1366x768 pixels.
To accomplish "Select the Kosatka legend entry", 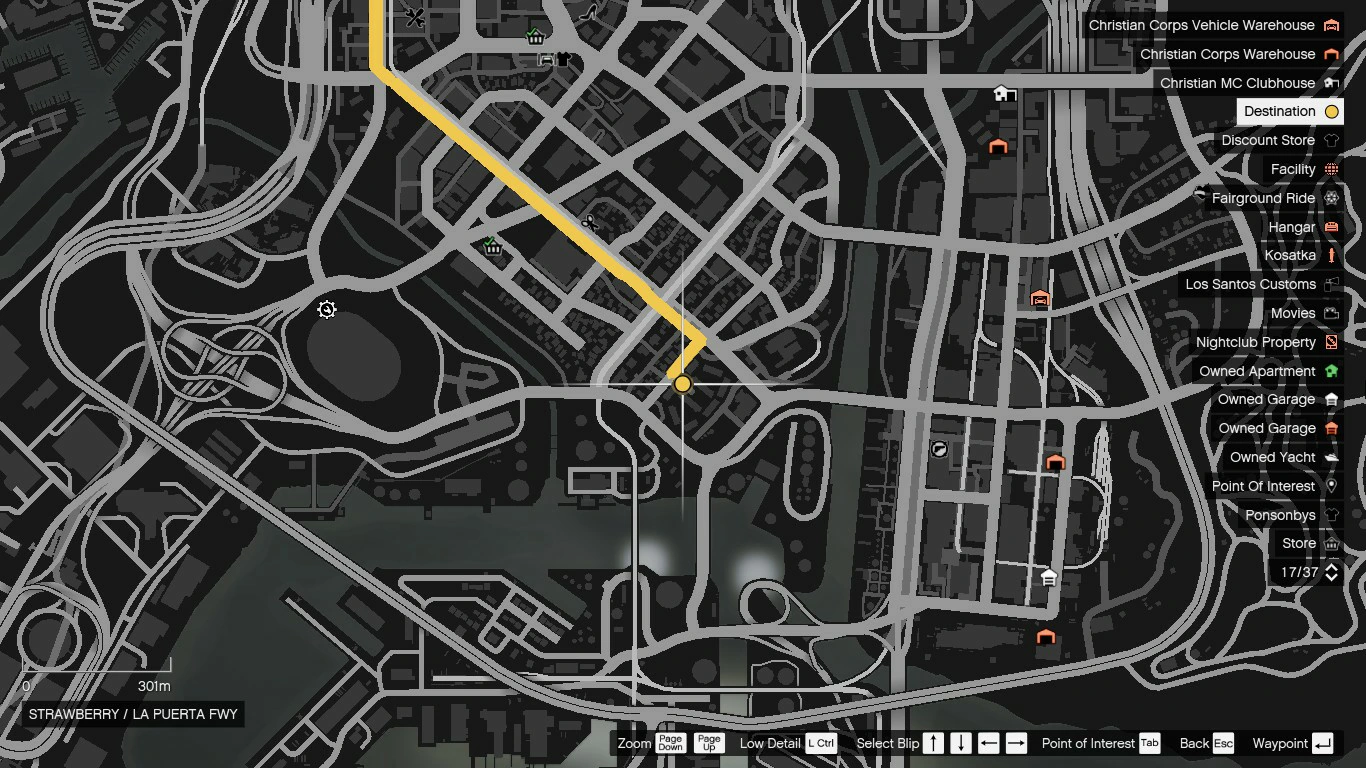I will [1300, 255].
